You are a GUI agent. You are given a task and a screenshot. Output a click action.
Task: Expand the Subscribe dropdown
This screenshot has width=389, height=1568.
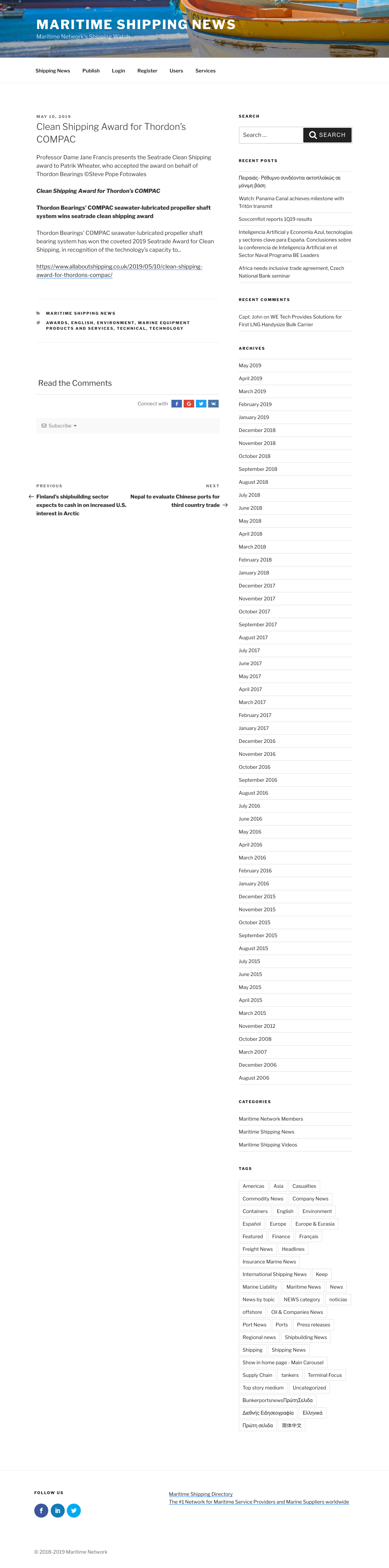click(59, 425)
